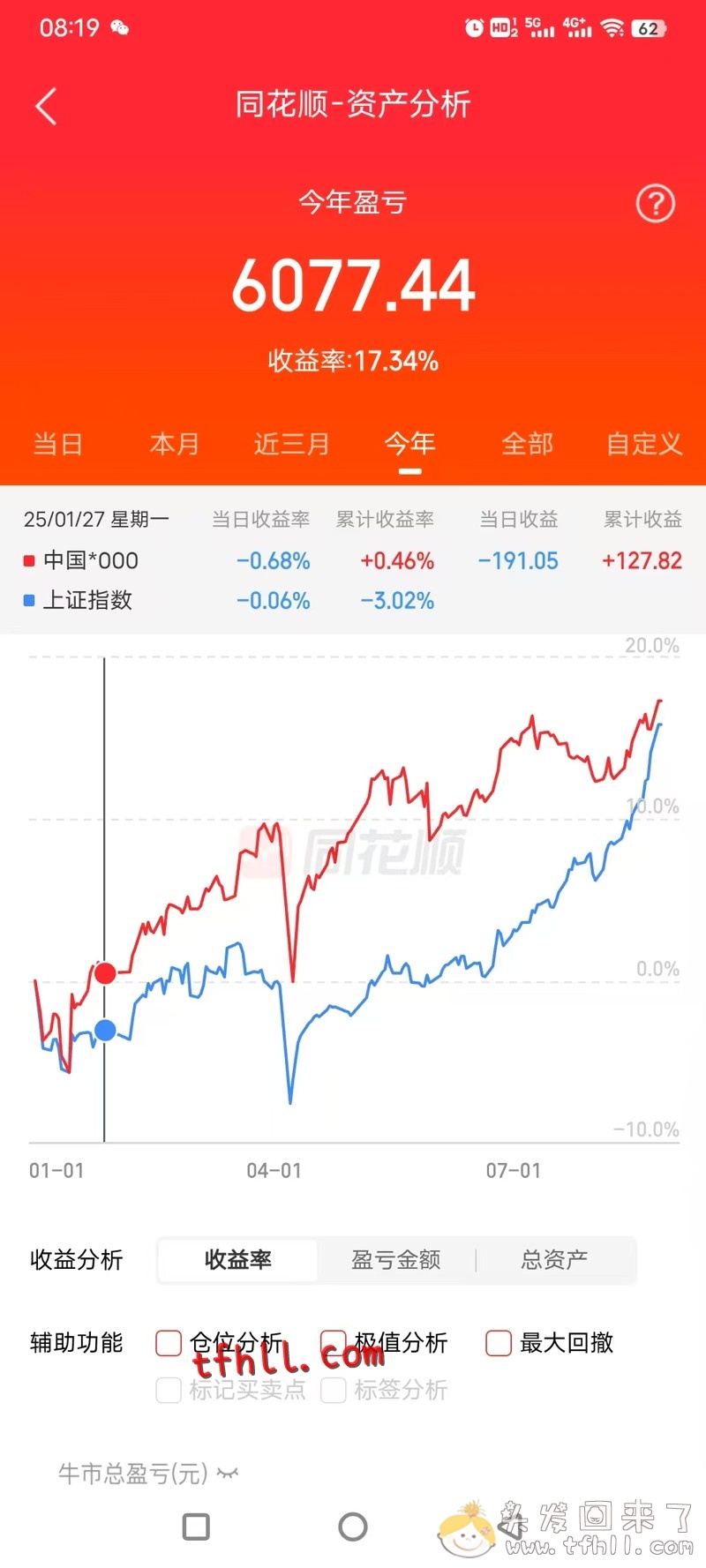Switch chart to 盈亏金额
Screen dimensions: 706x1568
[395, 1260]
